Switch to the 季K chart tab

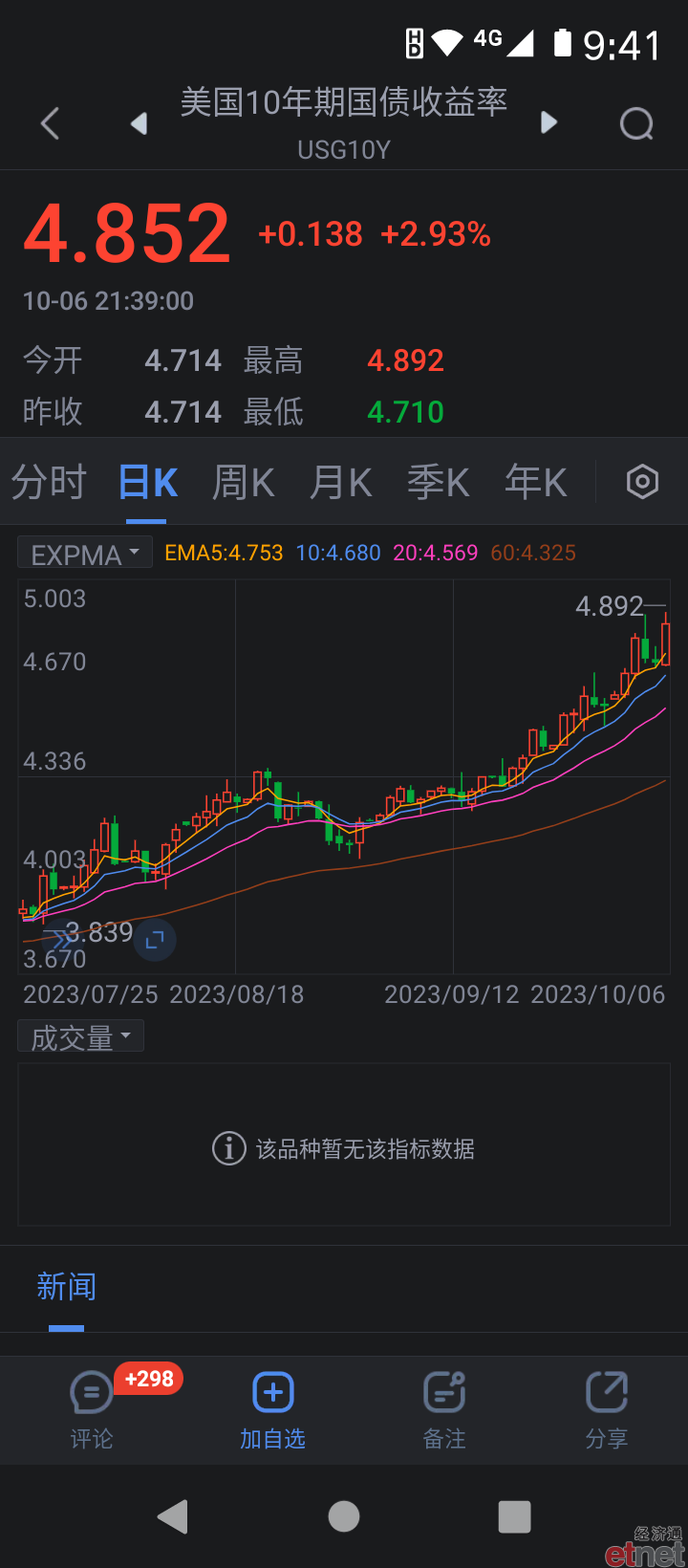coord(439,482)
